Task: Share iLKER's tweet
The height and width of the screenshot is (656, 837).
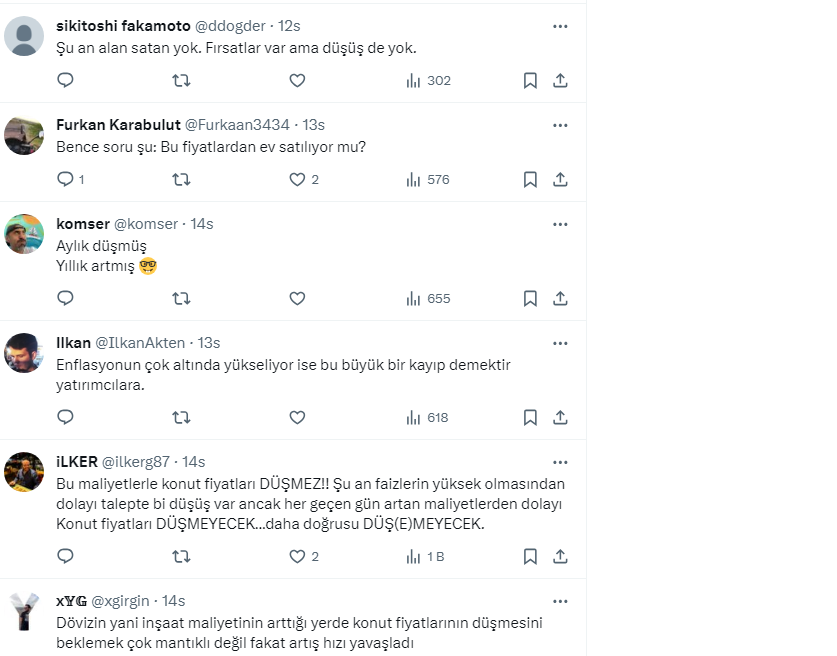Action: coord(561,556)
